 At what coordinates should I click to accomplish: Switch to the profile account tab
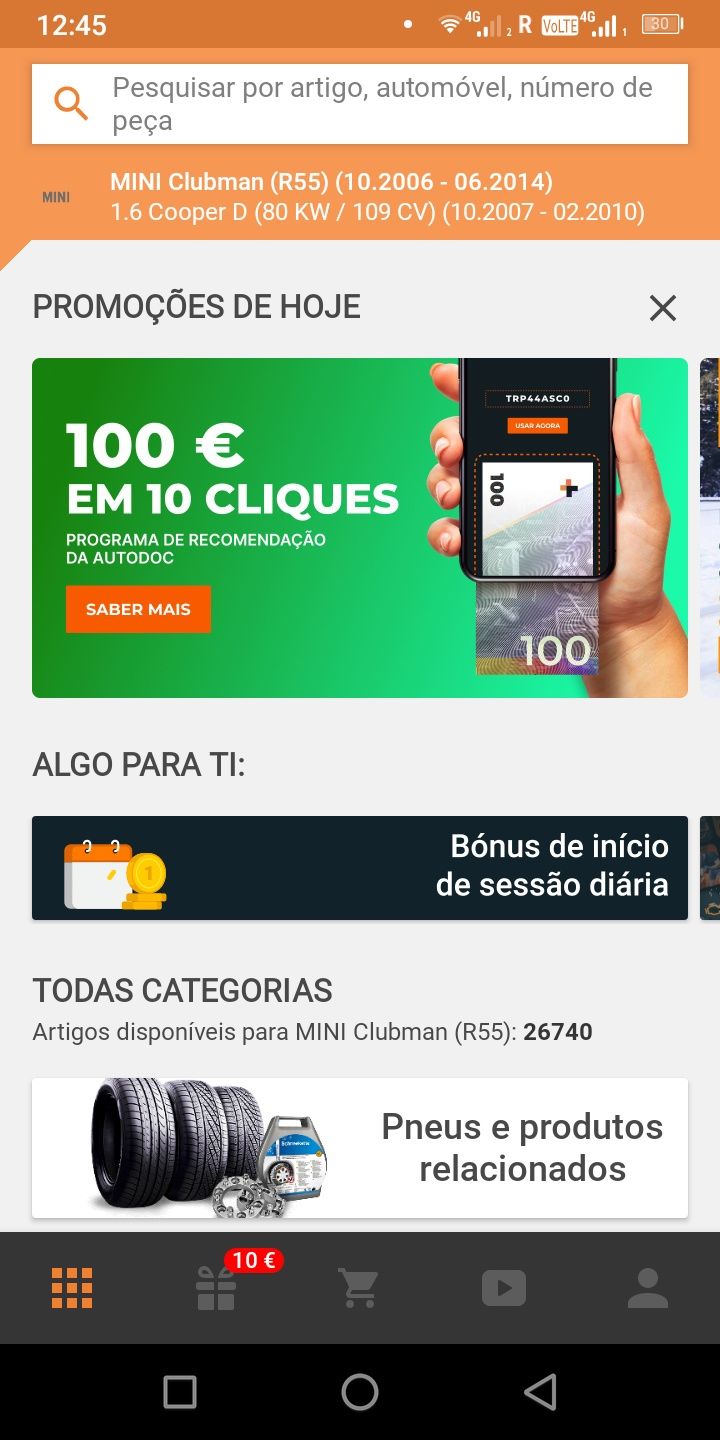tap(648, 1288)
